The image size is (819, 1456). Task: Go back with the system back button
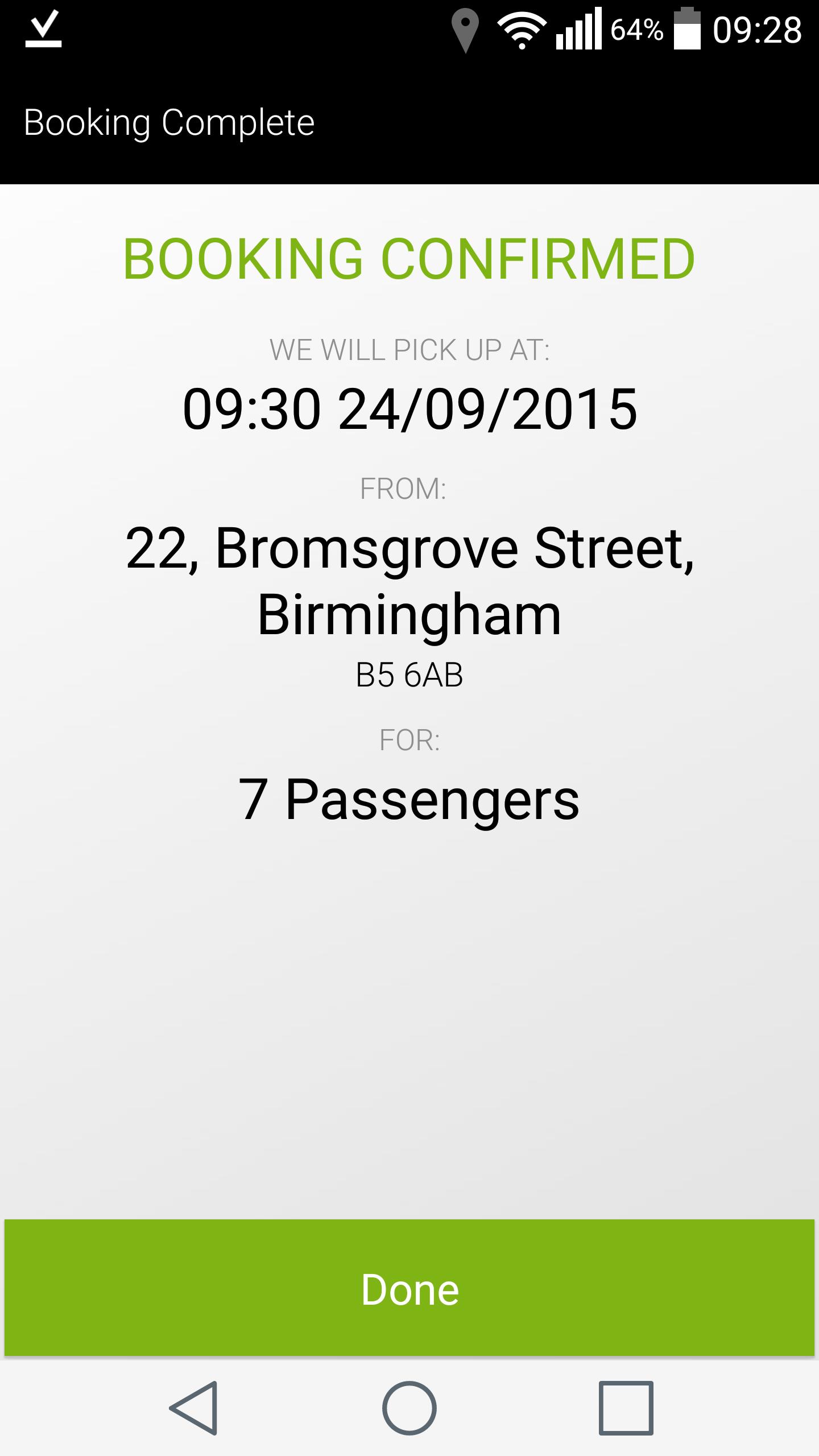[x=194, y=1408]
